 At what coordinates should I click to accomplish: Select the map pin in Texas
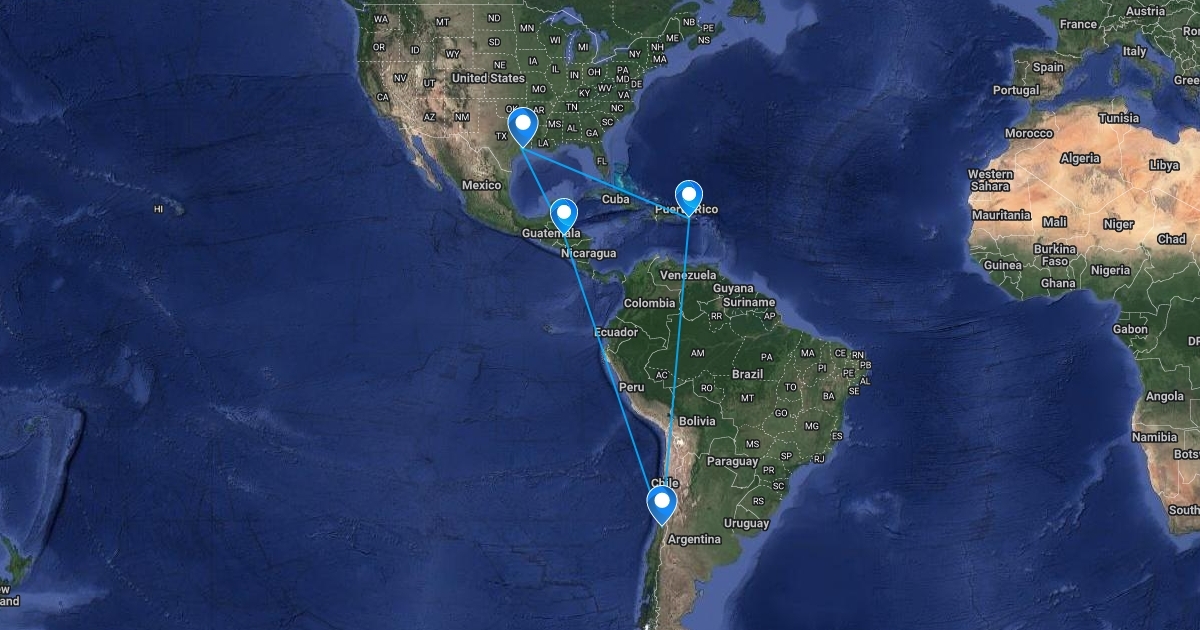[522, 126]
